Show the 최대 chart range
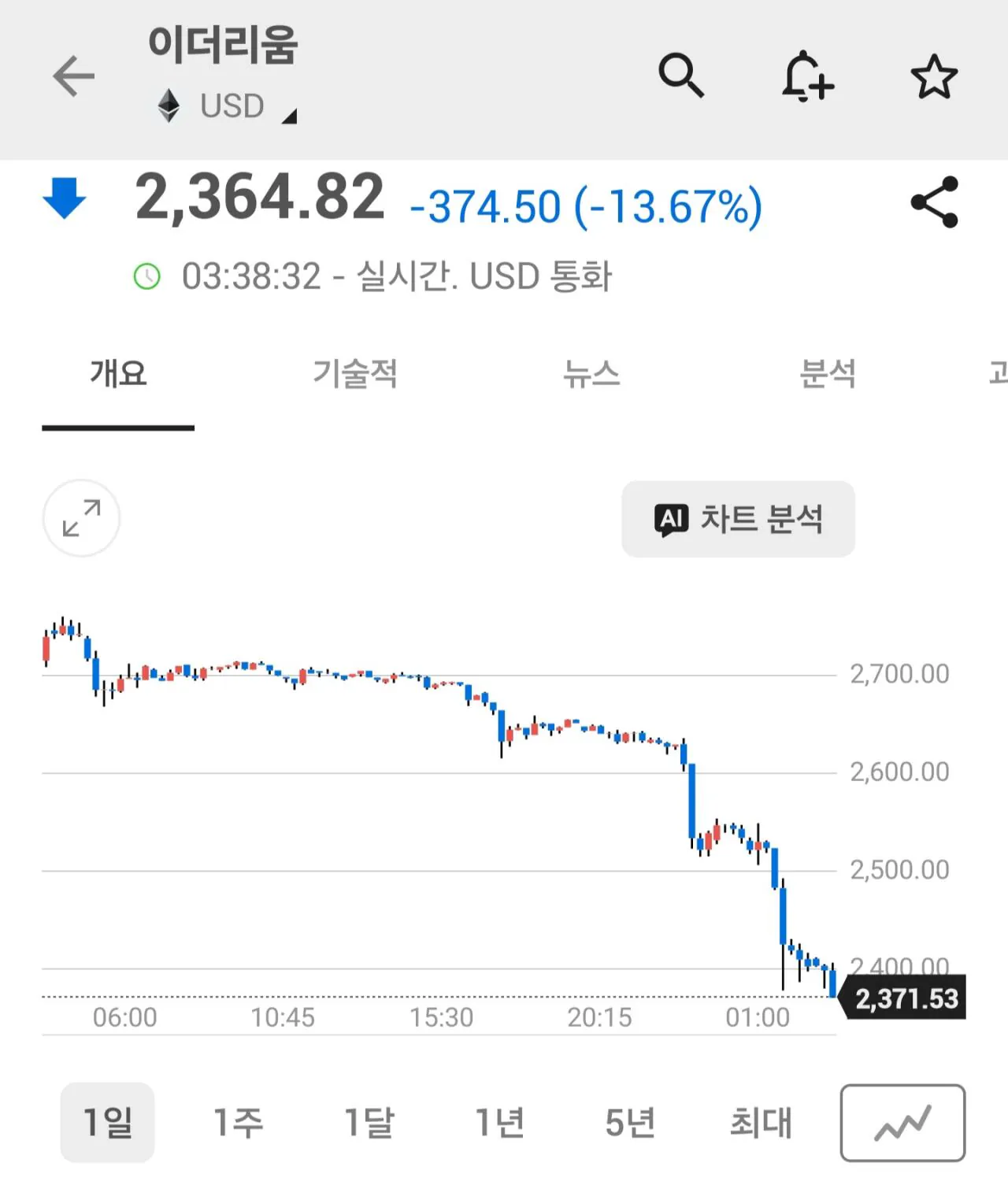1008x1185 pixels. pos(760,1122)
